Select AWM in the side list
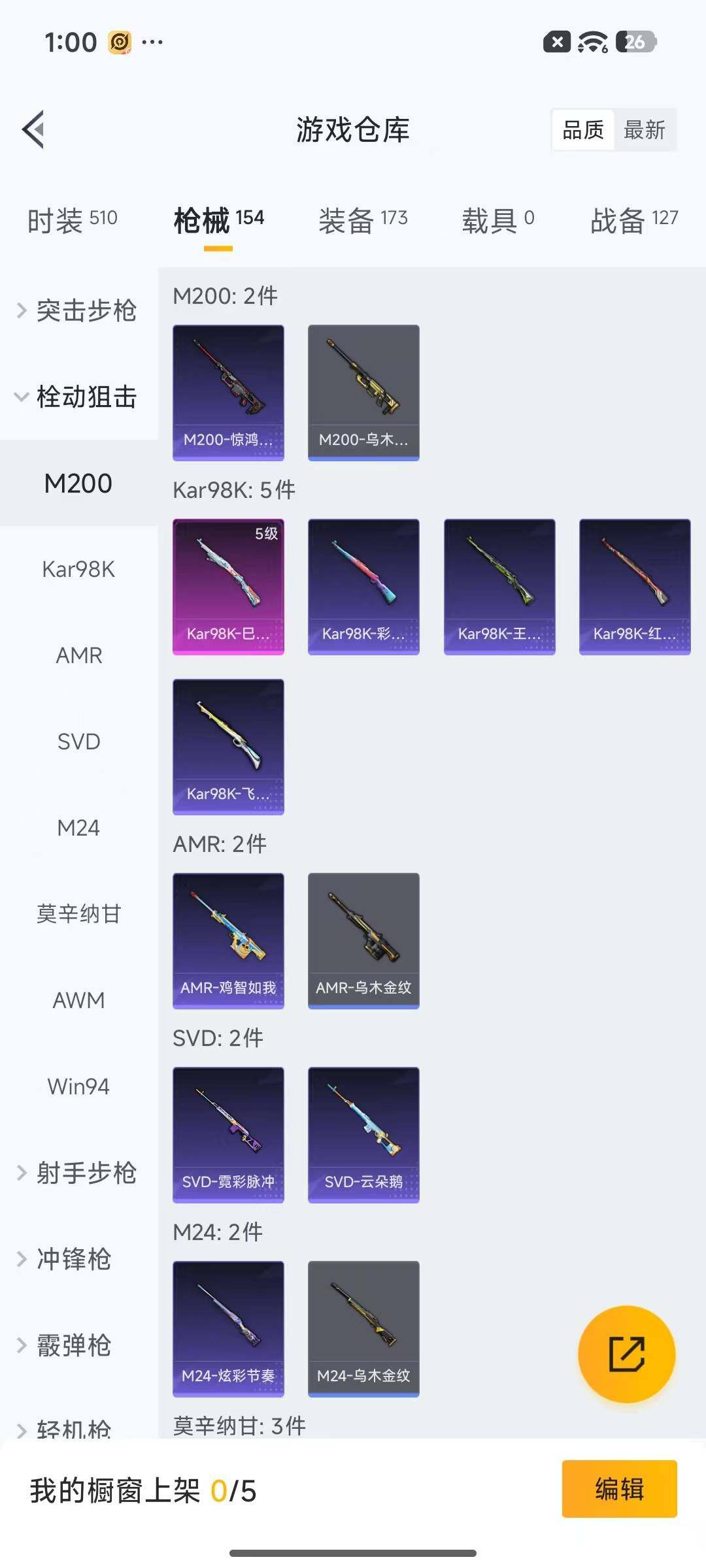The image size is (706, 1568). (78, 1000)
